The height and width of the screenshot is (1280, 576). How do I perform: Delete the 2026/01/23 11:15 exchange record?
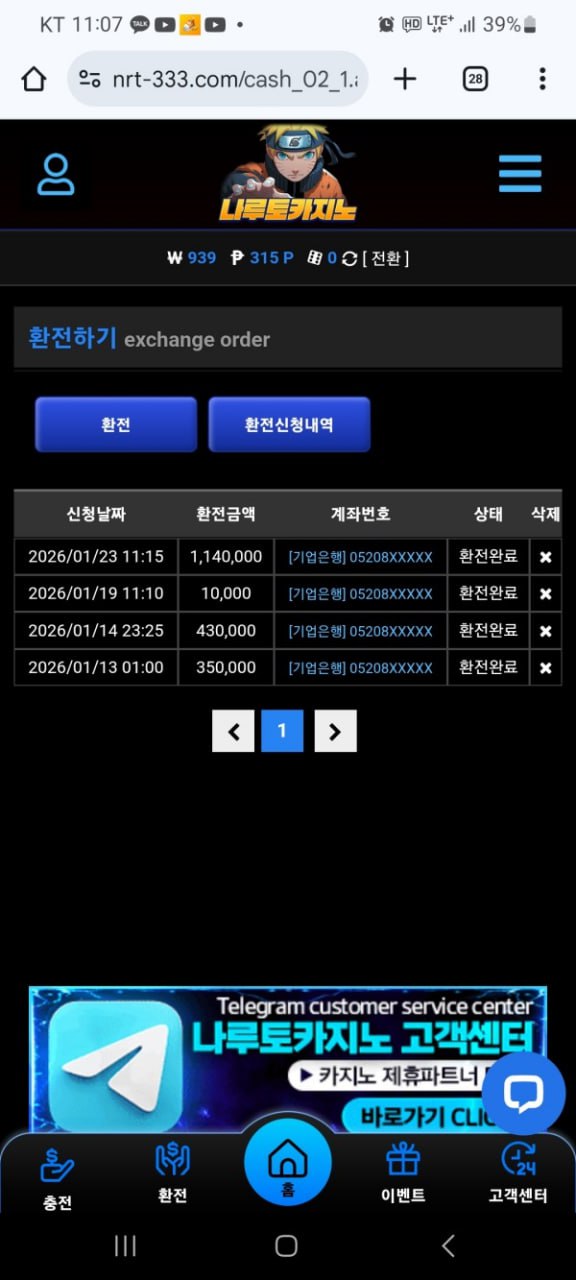pyautogui.click(x=545, y=557)
